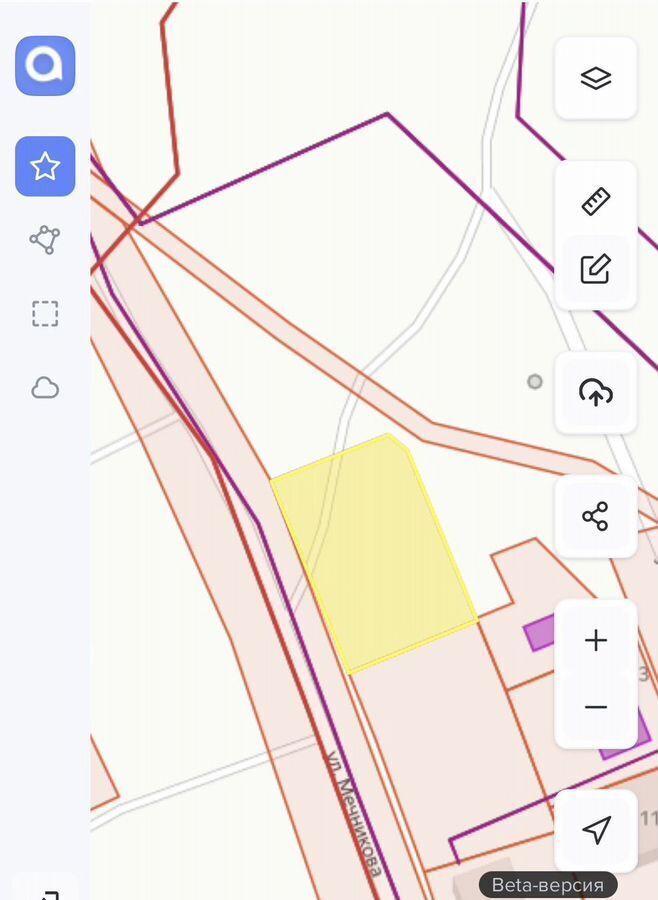
Task: Select the polygon nodes tool
Action: [x=45, y=240]
